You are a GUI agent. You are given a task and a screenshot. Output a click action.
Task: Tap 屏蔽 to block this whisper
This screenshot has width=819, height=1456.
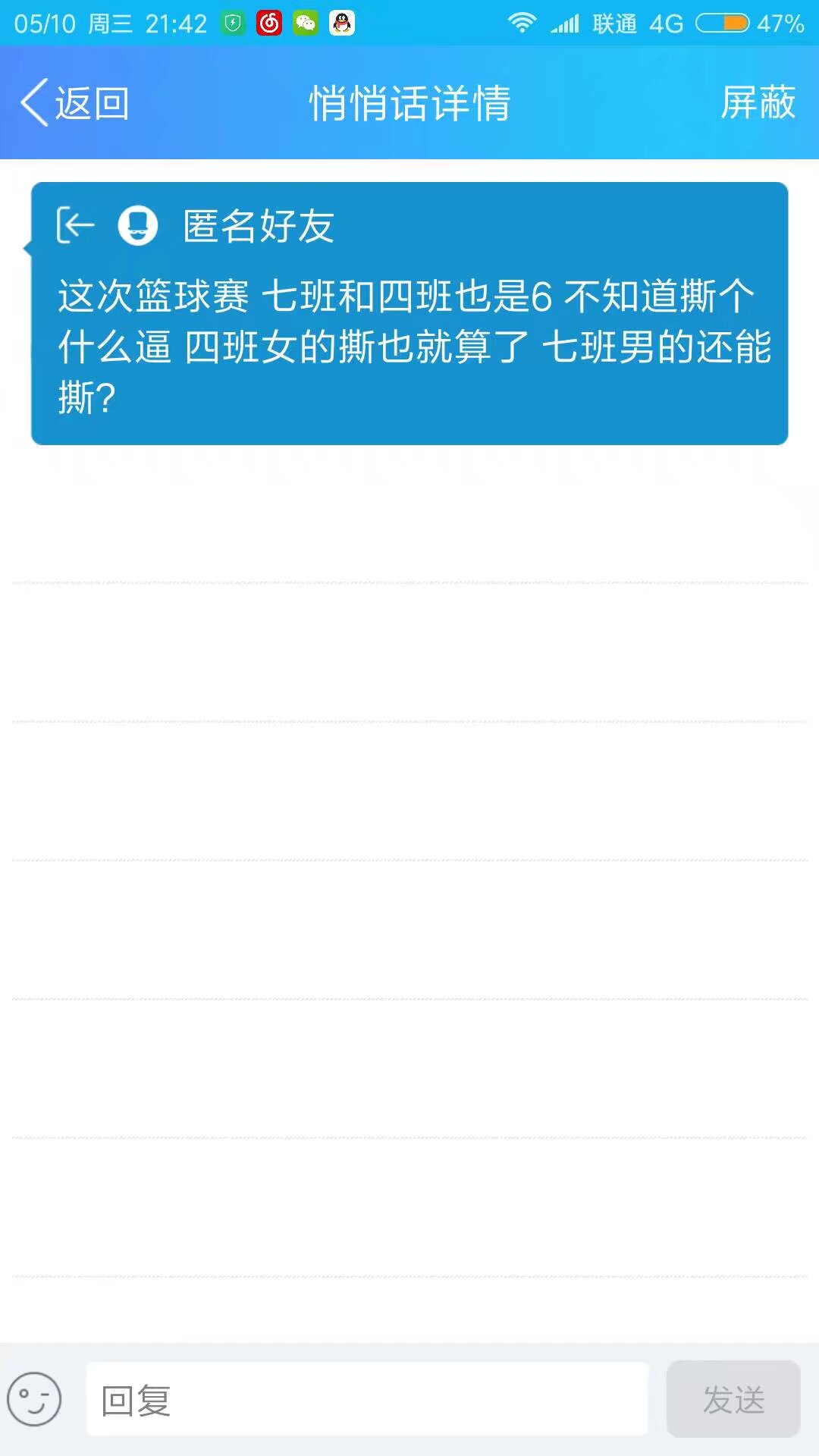coord(758,102)
